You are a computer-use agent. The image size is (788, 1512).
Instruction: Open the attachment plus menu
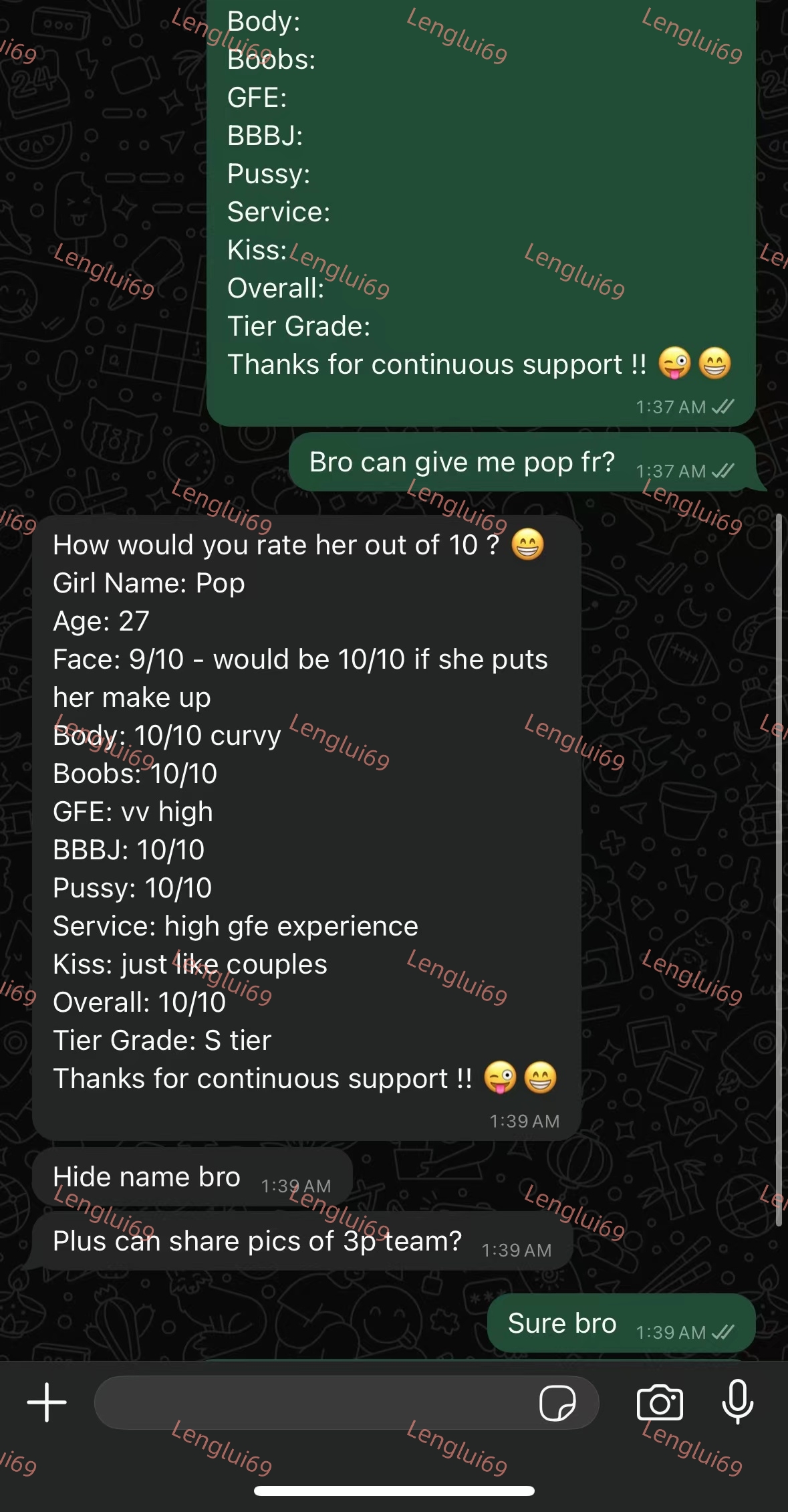pyautogui.click(x=47, y=1402)
